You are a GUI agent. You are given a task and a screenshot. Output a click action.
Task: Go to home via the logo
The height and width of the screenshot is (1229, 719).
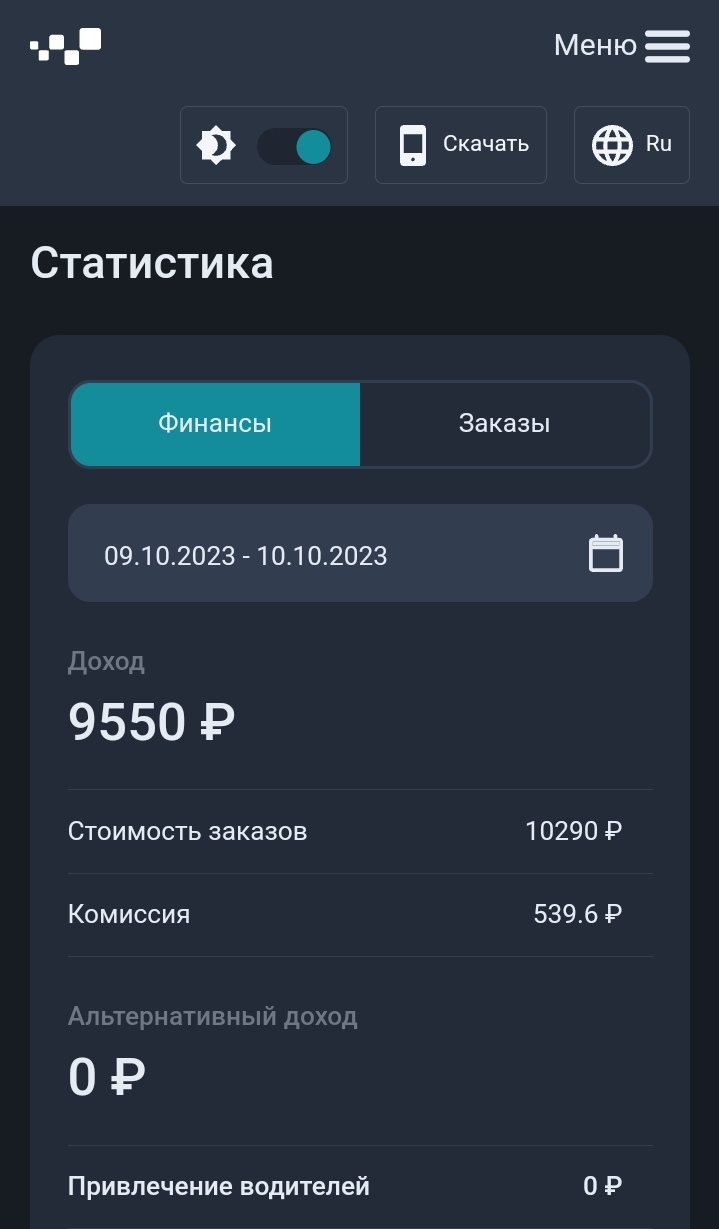pos(66,46)
